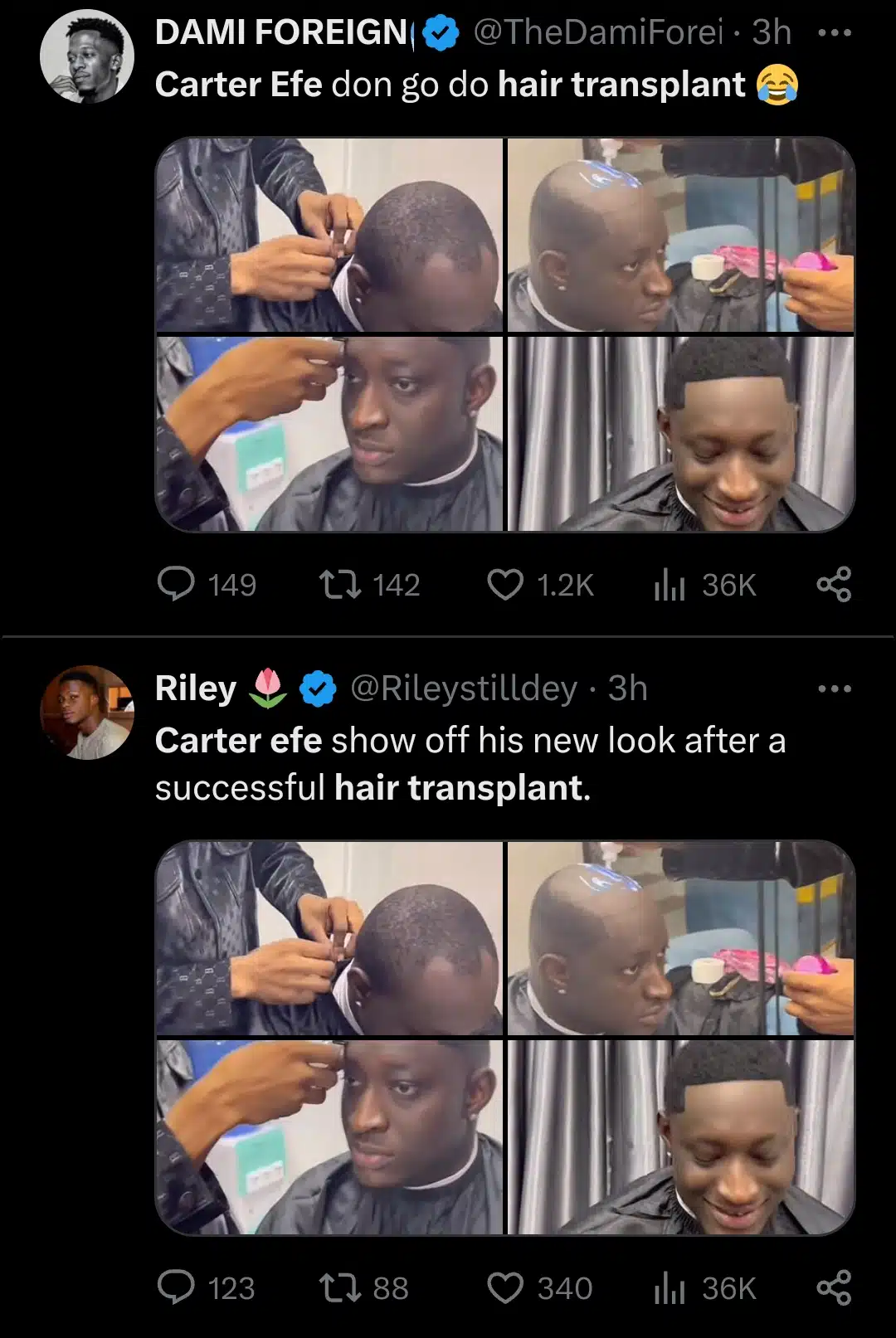Visit the @TheDamiForei handle link
The height and width of the screenshot is (1338, 896).
pos(597,33)
